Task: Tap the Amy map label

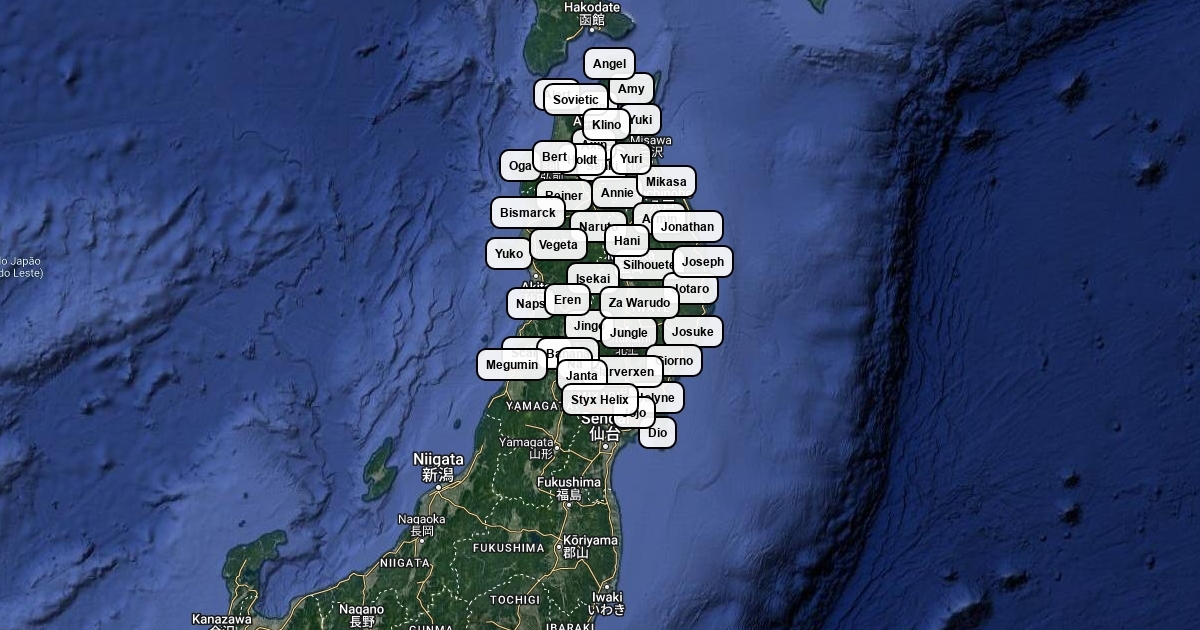Action: [x=632, y=89]
